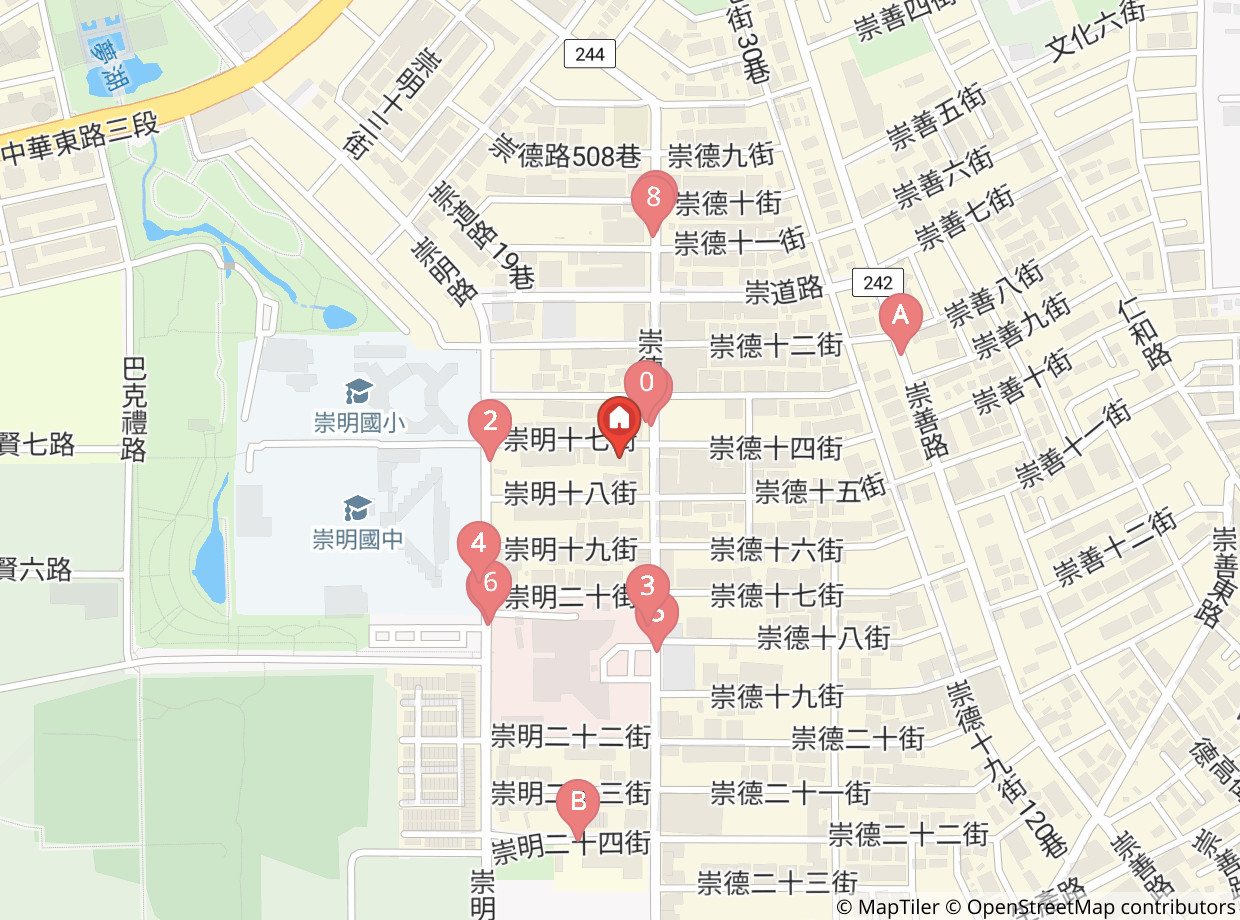This screenshot has width=1240, height=920.
Task: Tap the red home marker
Action: coord(618,426)
